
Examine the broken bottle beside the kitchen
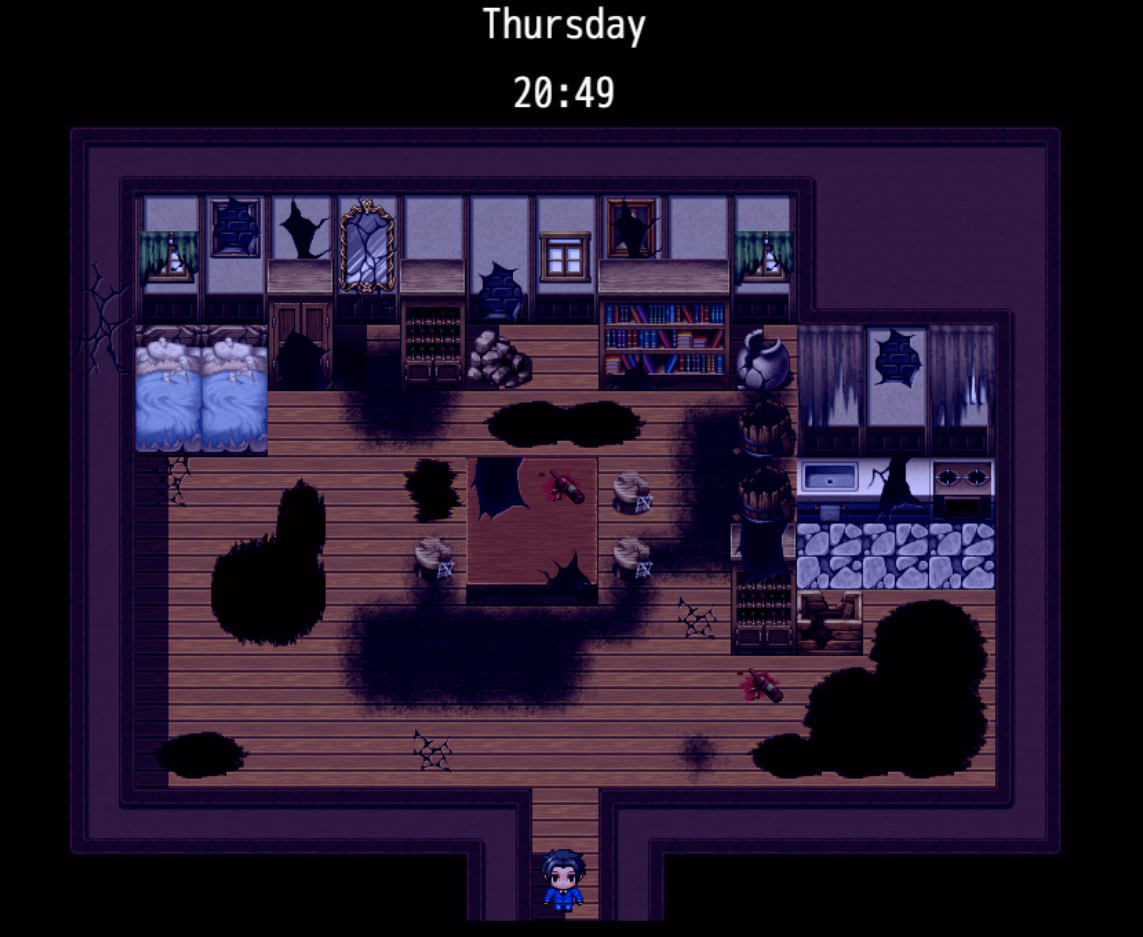[762, 686]
